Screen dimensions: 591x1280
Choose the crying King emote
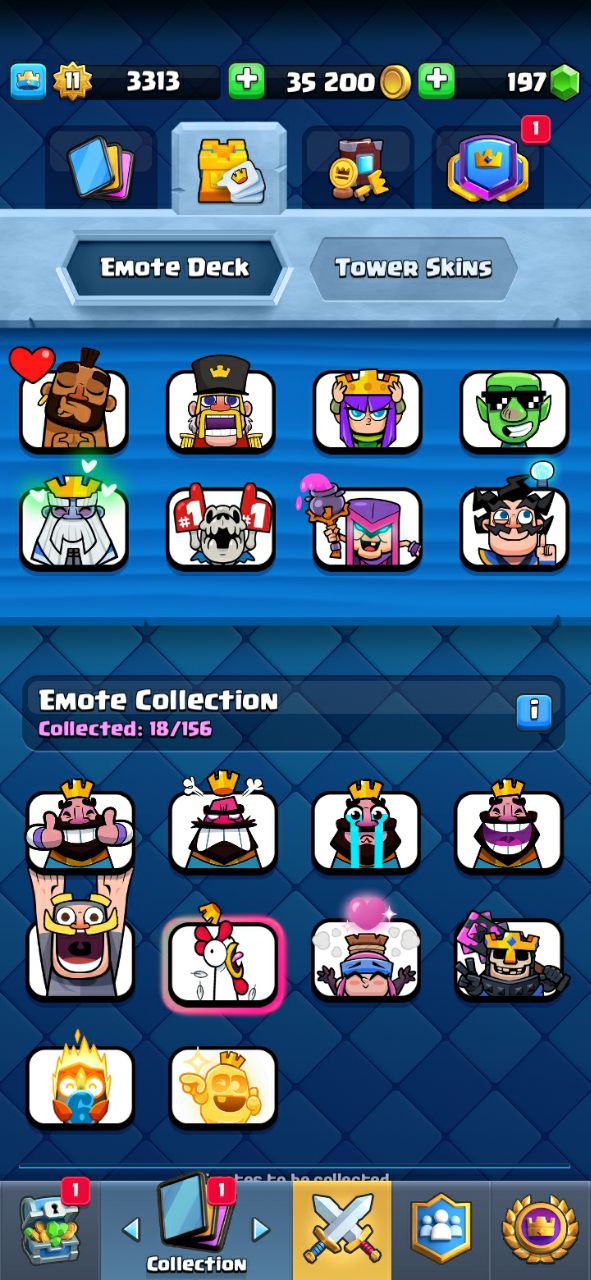coord(366,828)
